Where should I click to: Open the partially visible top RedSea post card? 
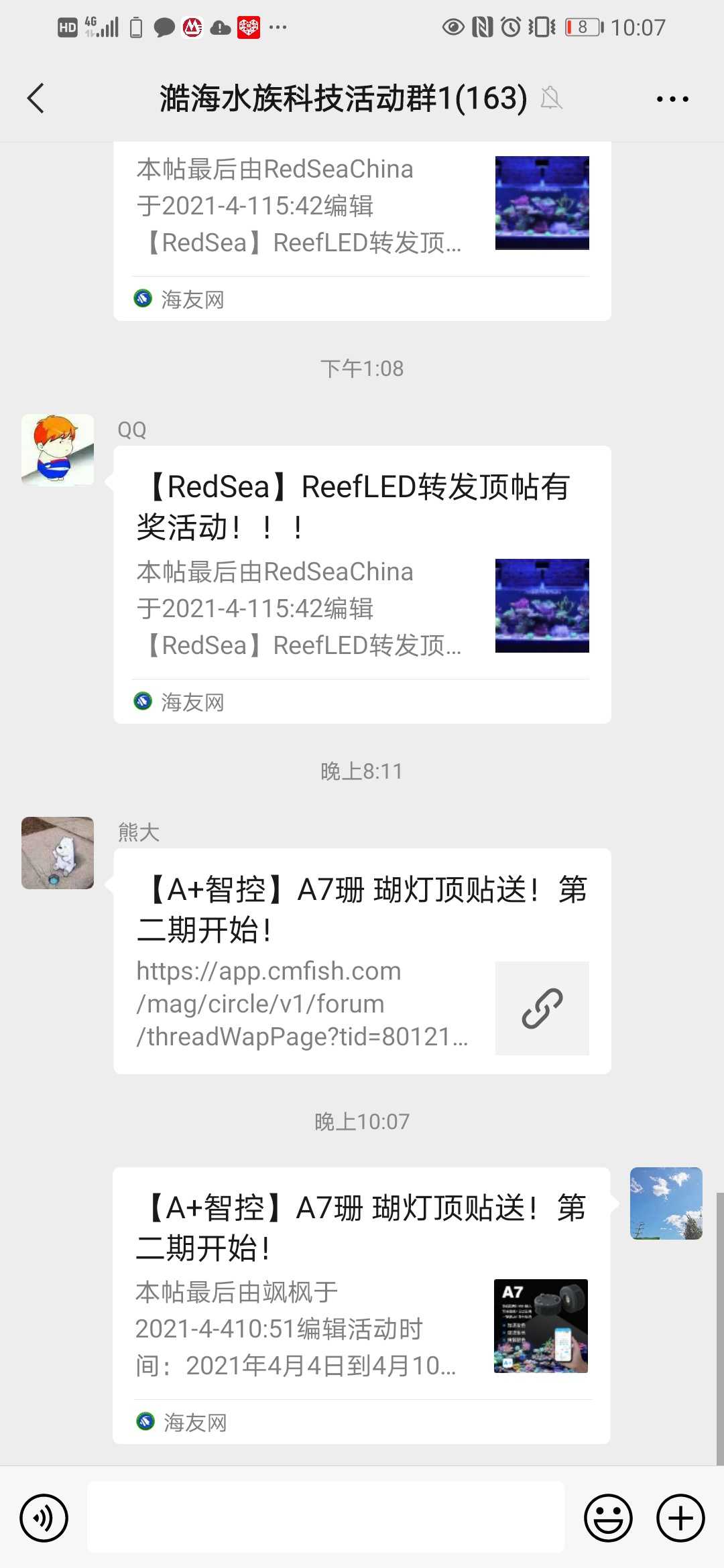point(362,228)
